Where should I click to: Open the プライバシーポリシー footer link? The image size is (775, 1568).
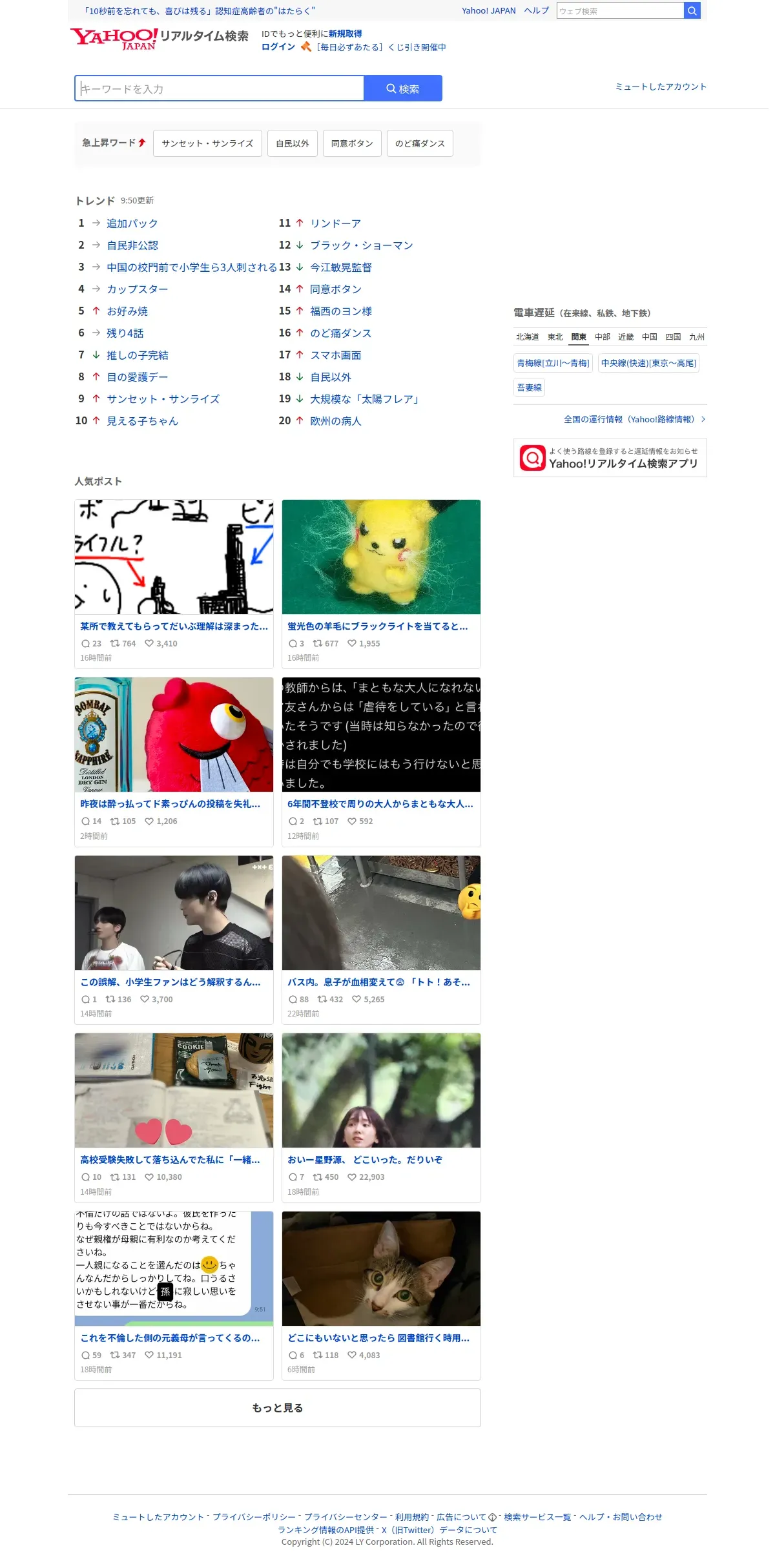254,1517
